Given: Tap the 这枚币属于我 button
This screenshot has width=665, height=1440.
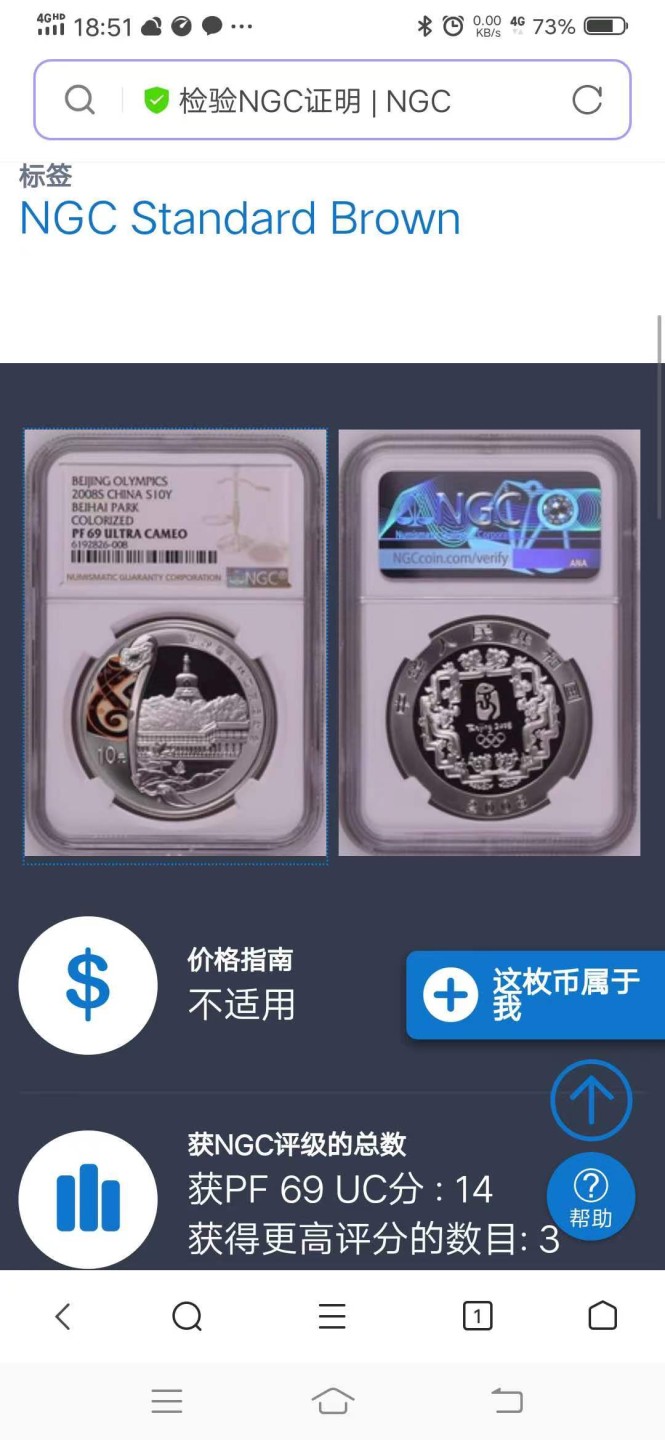Looking at the screenshot, I should [536, 995].
